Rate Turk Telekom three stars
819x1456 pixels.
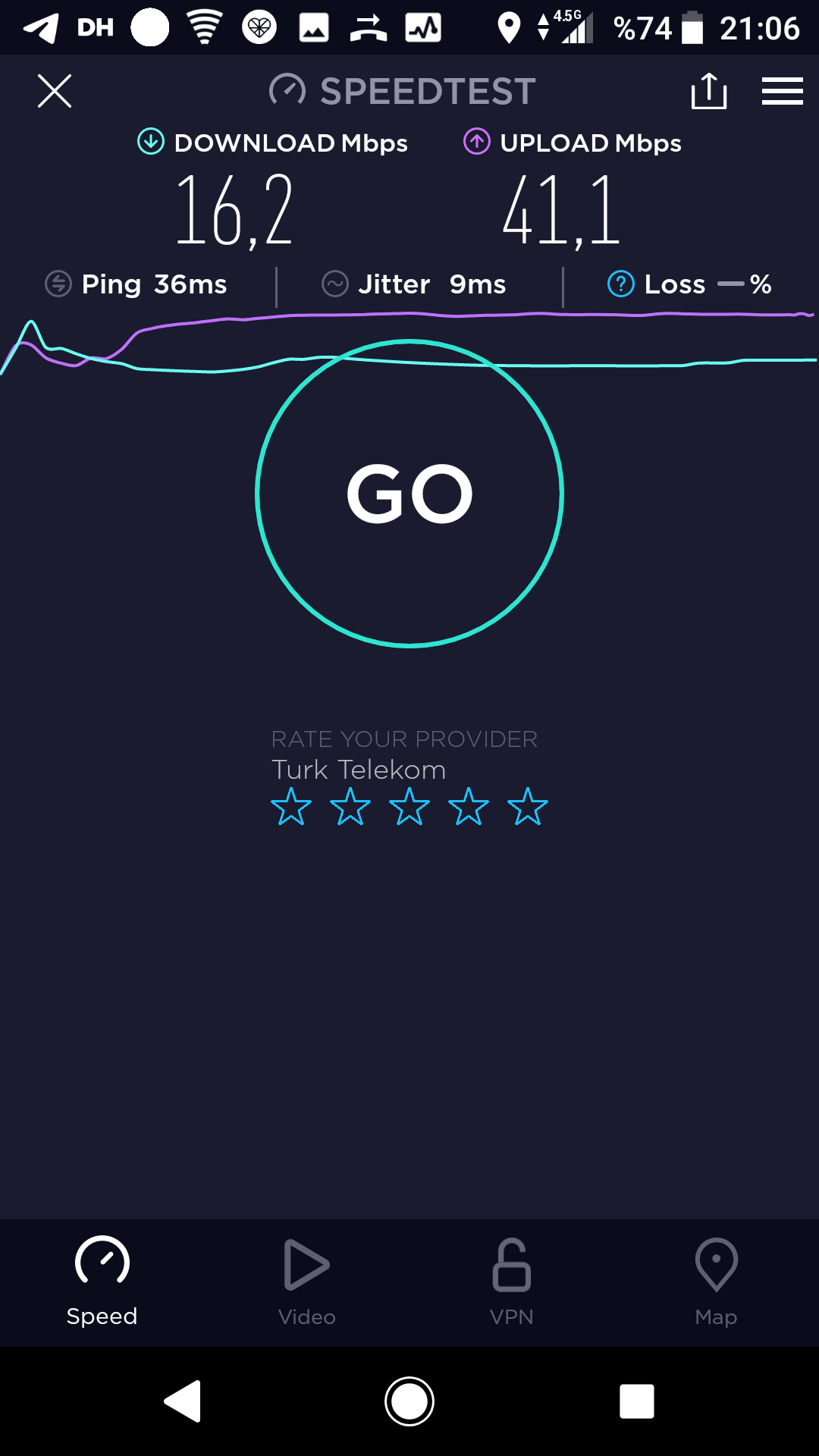[x=409, y=806]
